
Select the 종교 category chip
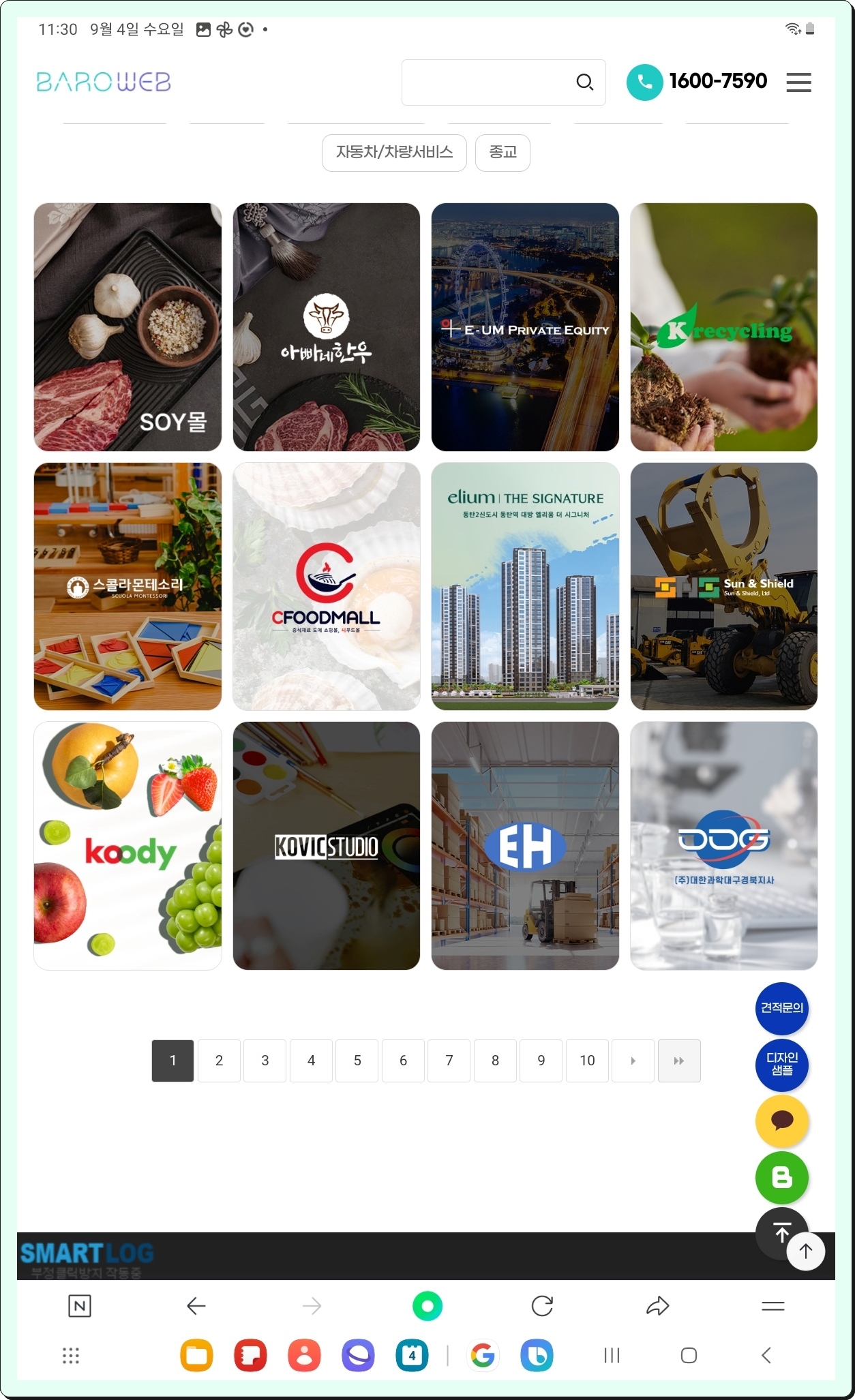(502, 152)
